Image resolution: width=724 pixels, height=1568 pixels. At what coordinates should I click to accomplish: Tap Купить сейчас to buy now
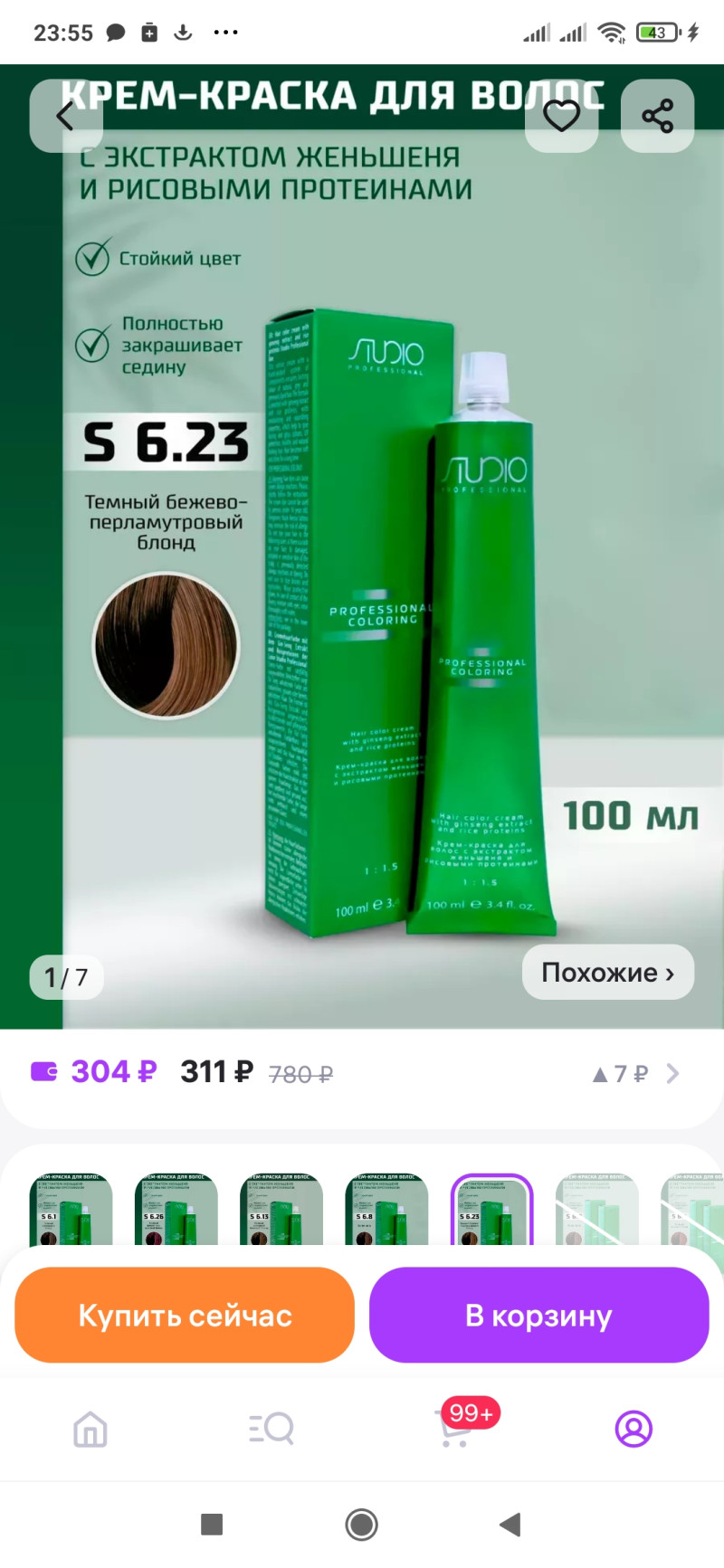(x=185, y=1315)
